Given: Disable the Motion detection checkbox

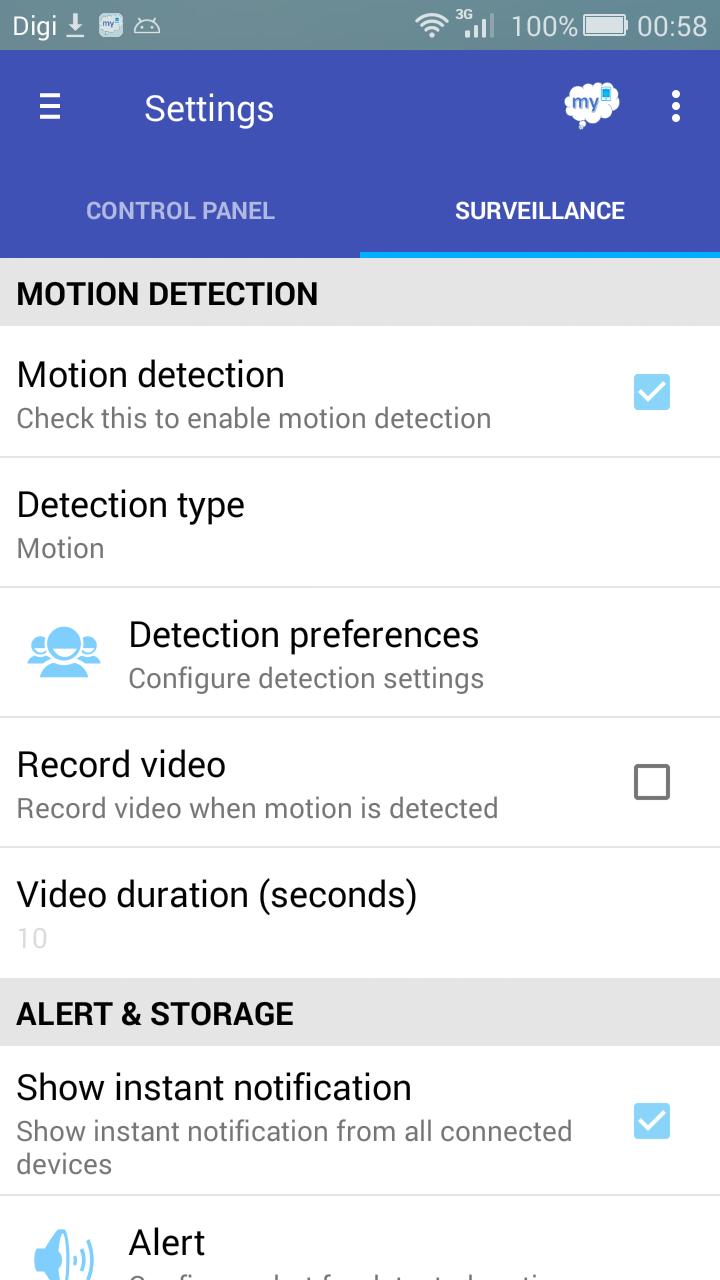Looking at the screenshot, I should [x=651, y=392].
